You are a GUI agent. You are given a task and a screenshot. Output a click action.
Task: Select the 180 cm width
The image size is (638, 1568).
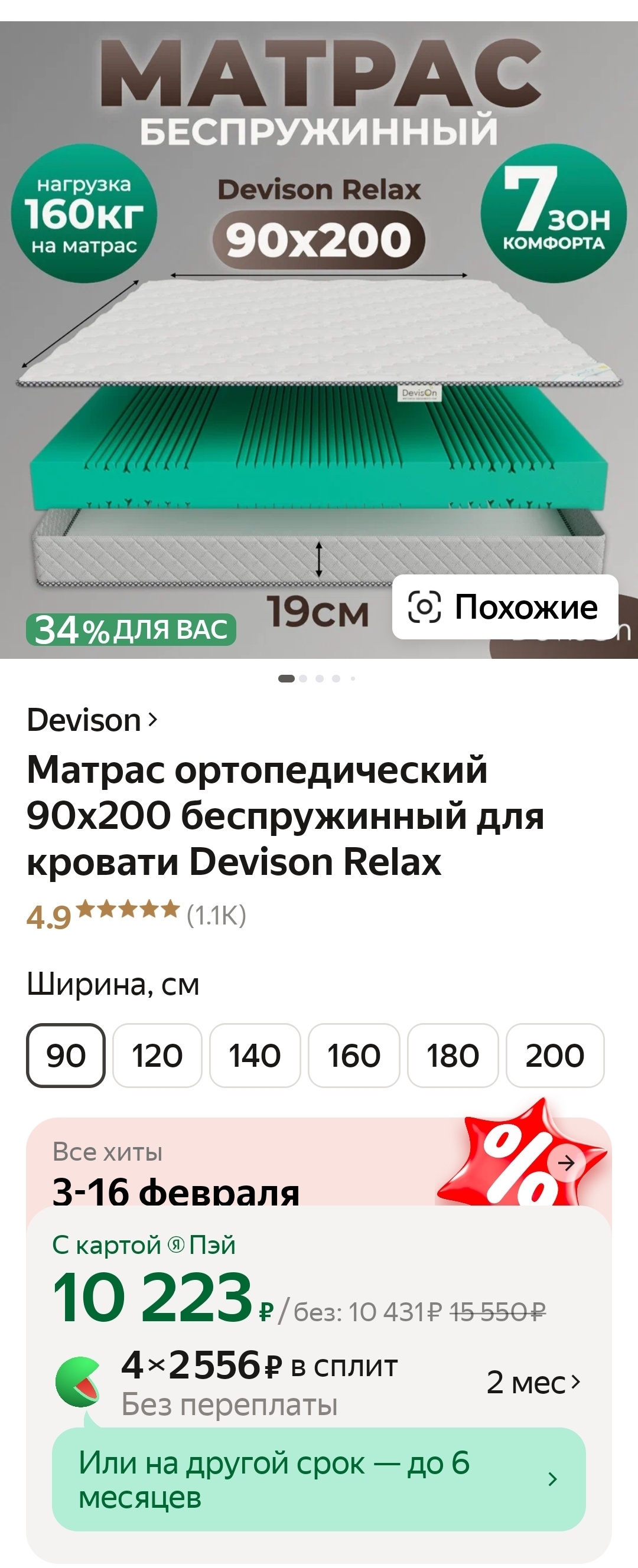click(452, 1055)
